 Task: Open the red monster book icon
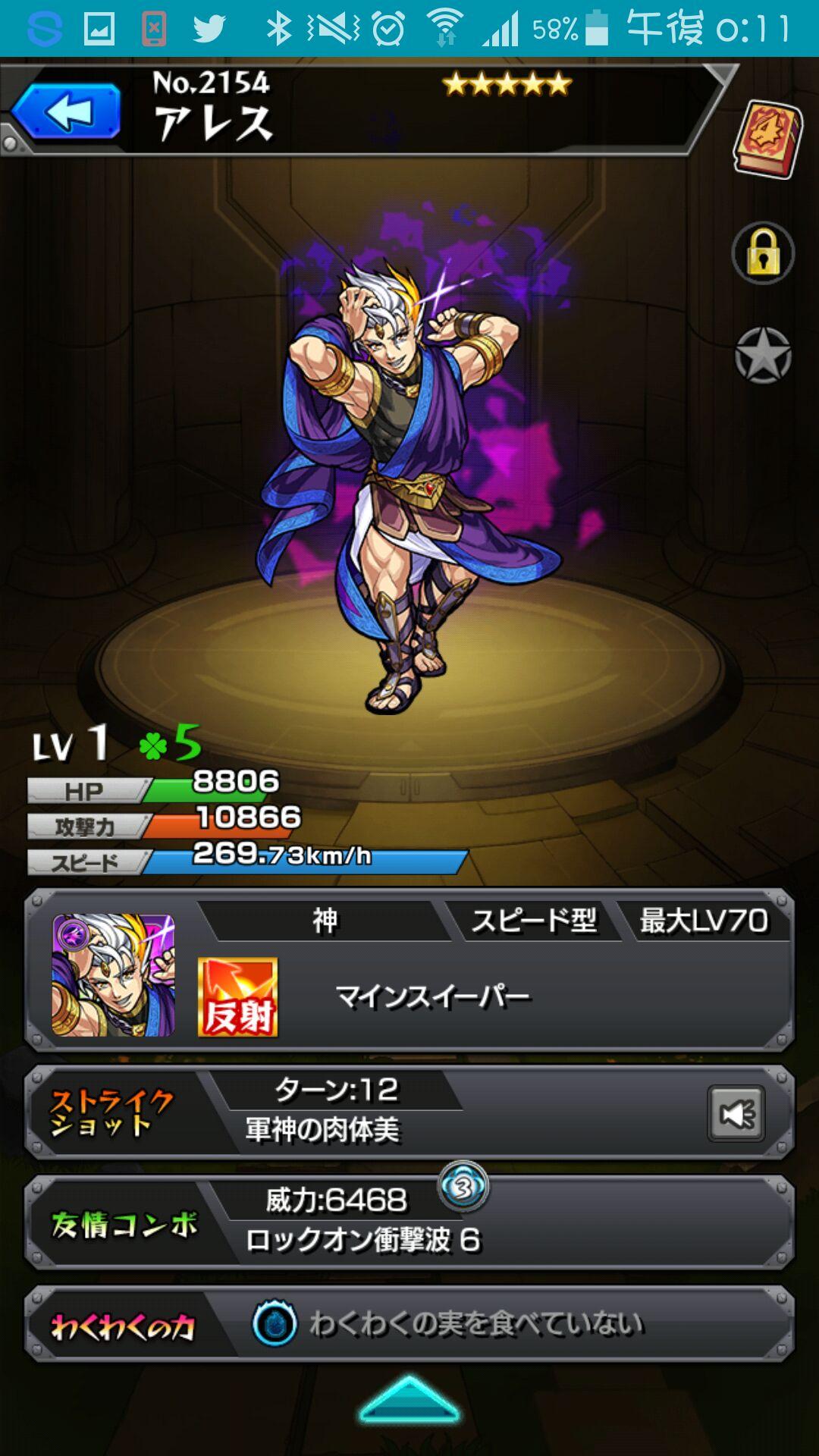click(x=767, y=140)
